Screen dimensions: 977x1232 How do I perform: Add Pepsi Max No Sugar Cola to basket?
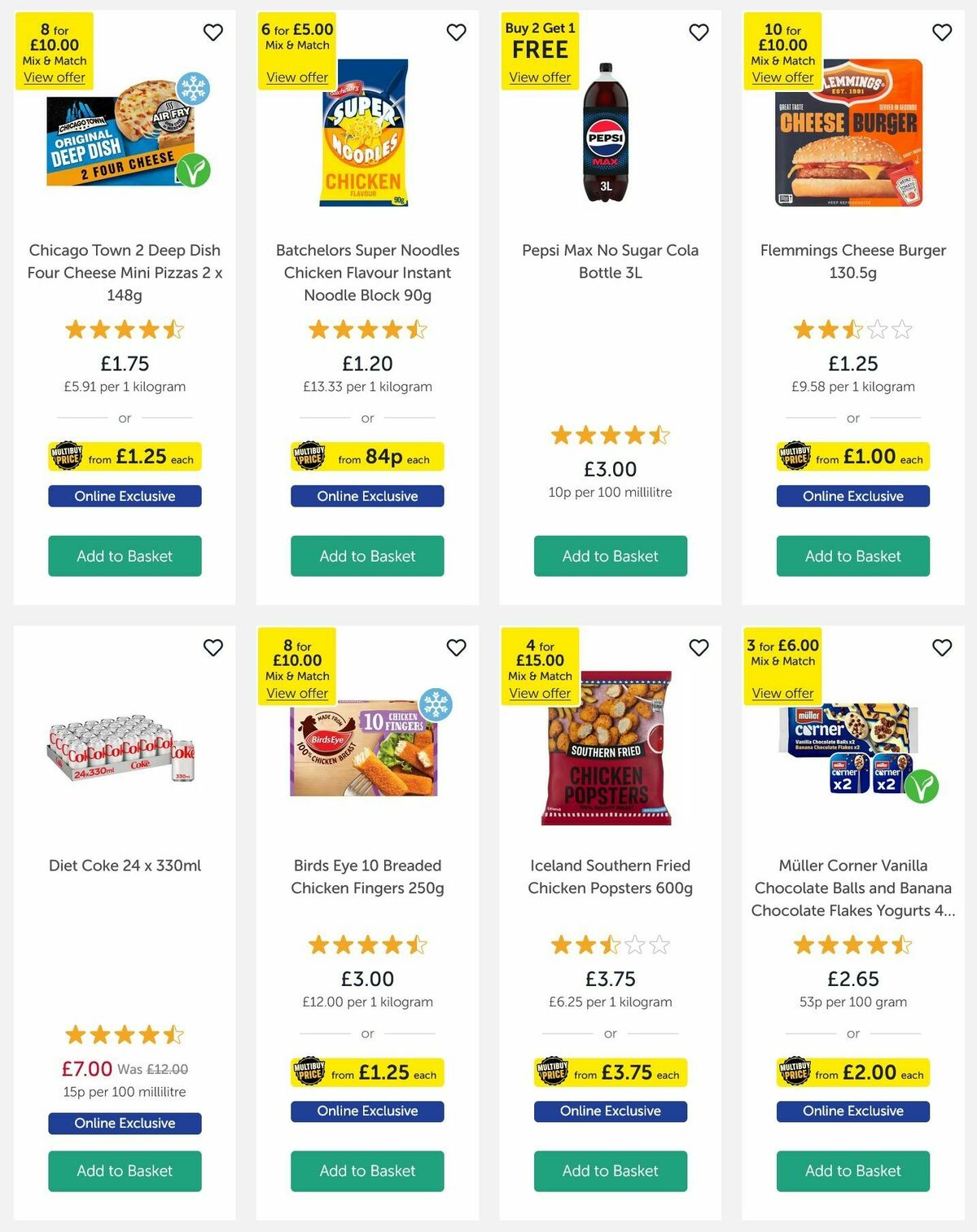[x=610, y=556]
